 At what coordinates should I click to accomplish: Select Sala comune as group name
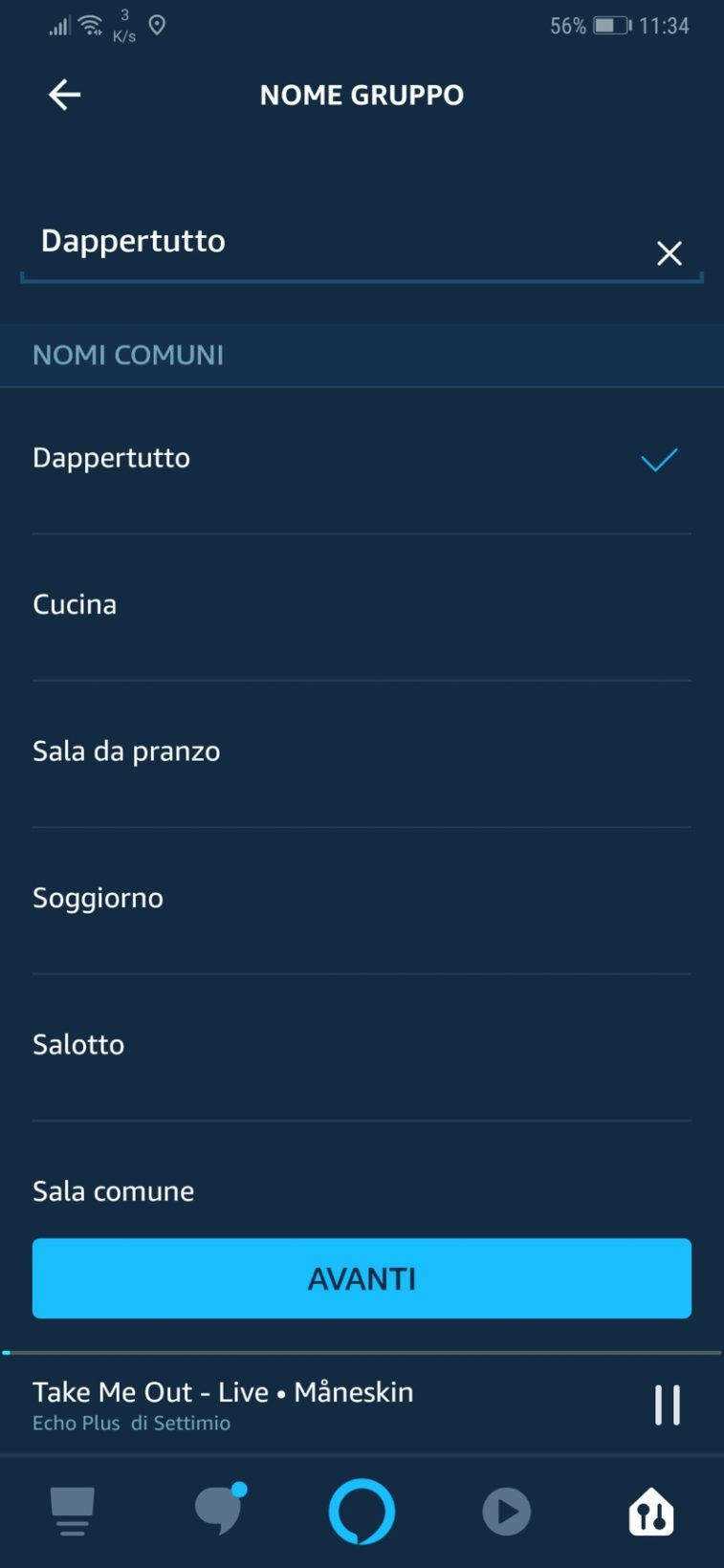click(x=360, y=1191)
